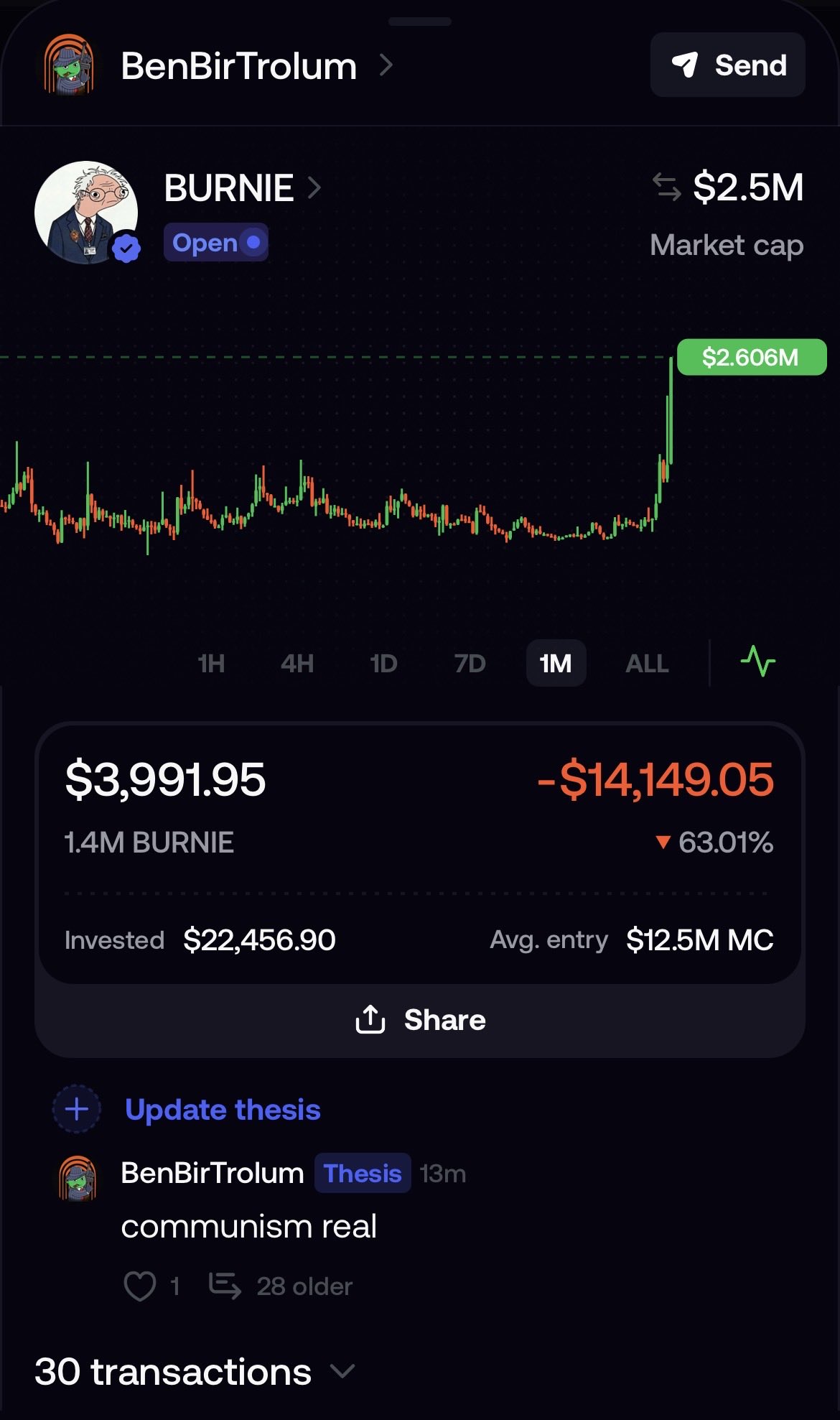Show the ALL time chart
This screenshot has width=840, height=1420.
pyautogui.click(x=647, y=663)
